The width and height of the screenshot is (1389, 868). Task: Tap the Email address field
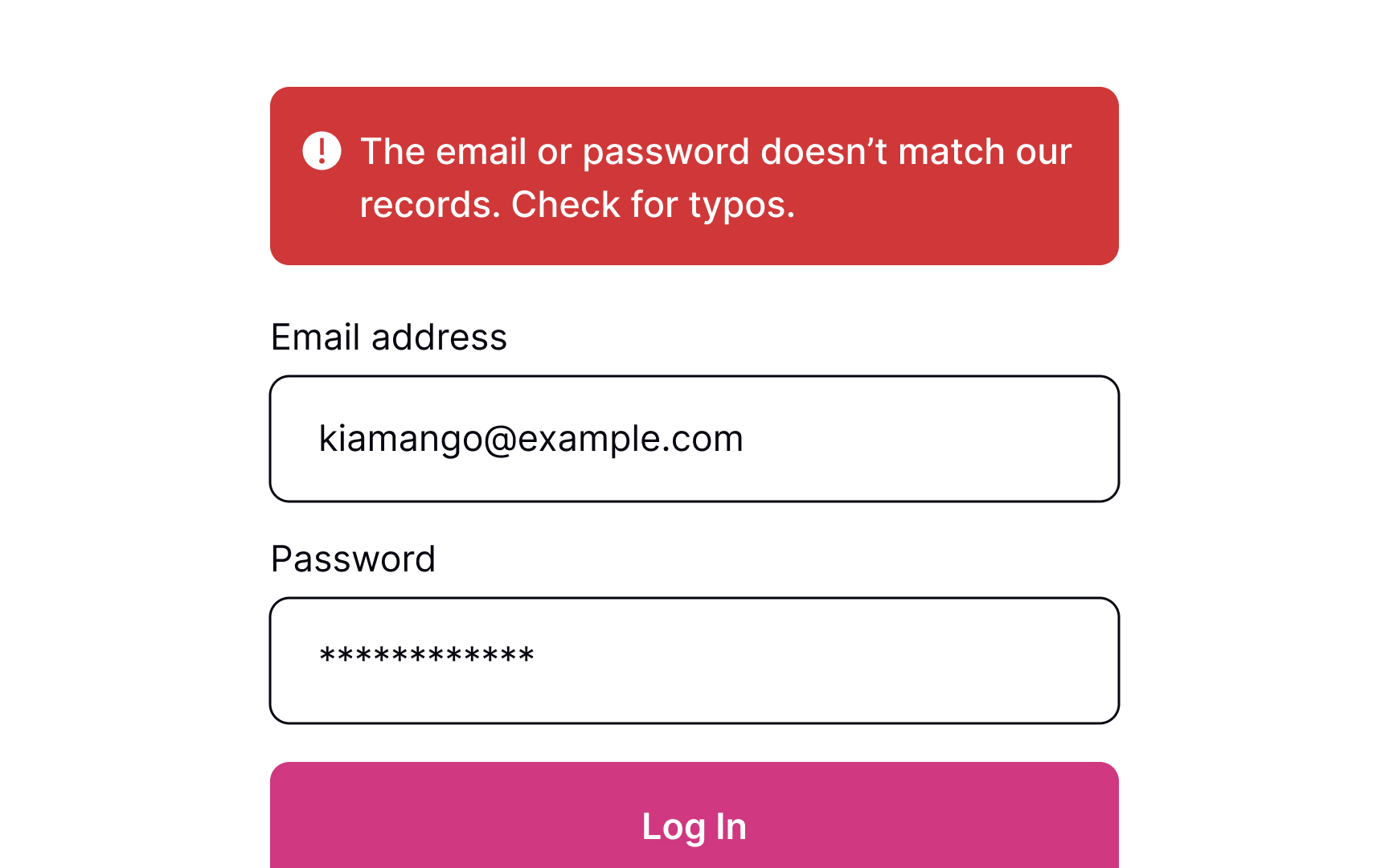click(694, 439)
